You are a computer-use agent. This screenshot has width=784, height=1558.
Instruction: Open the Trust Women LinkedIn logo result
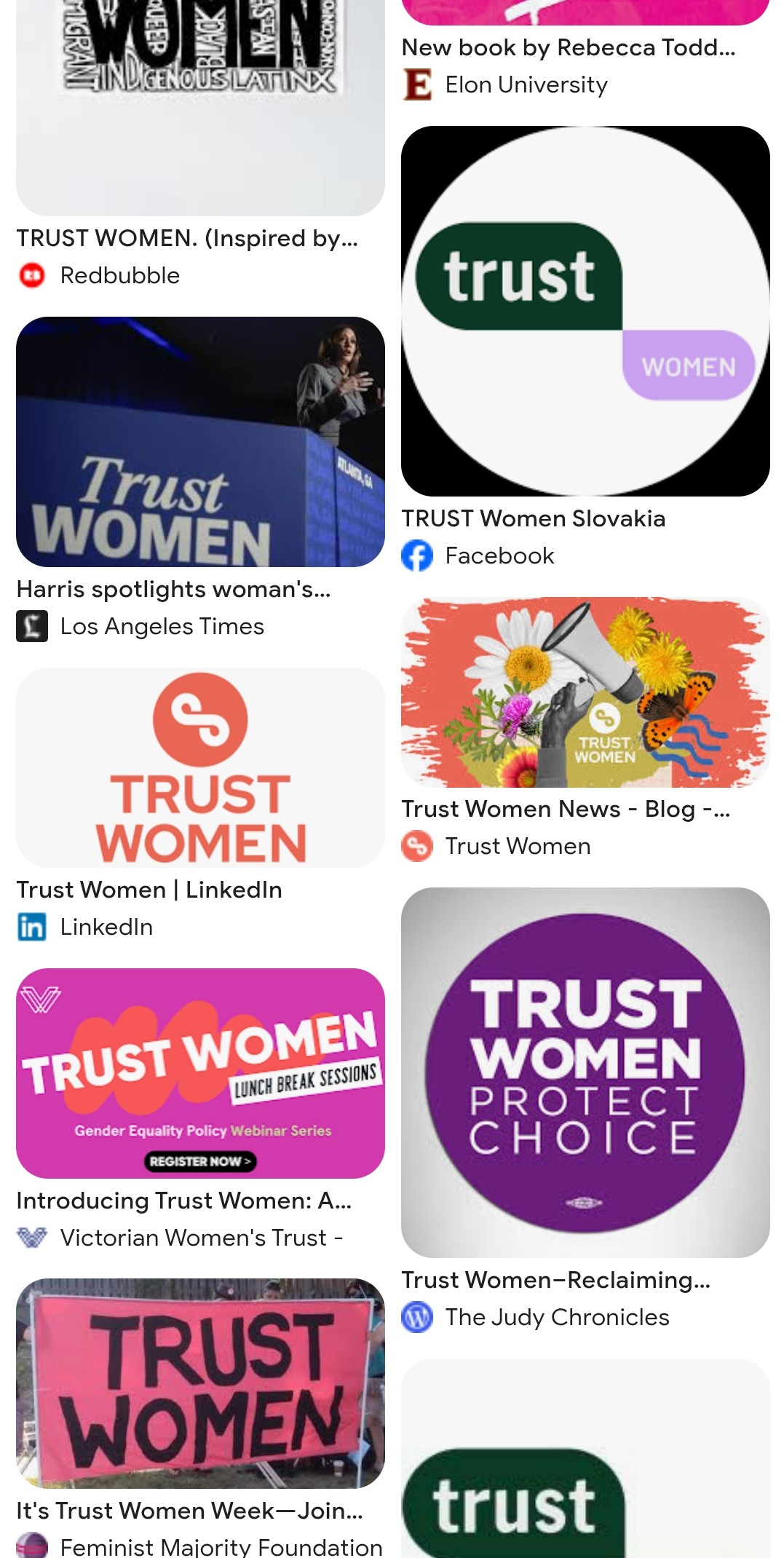[200, 767]
